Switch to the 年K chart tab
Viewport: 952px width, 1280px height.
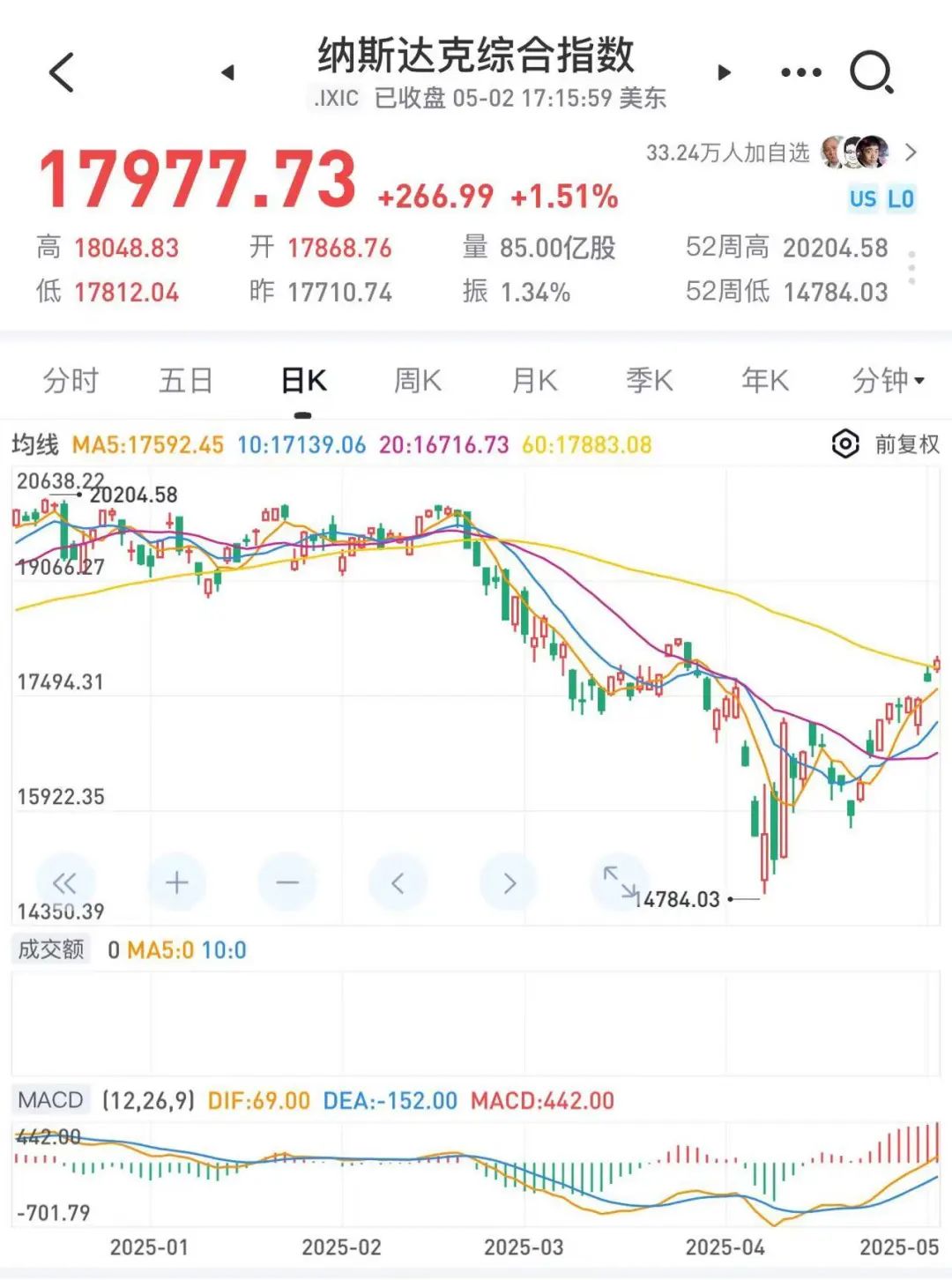(765, 381)
